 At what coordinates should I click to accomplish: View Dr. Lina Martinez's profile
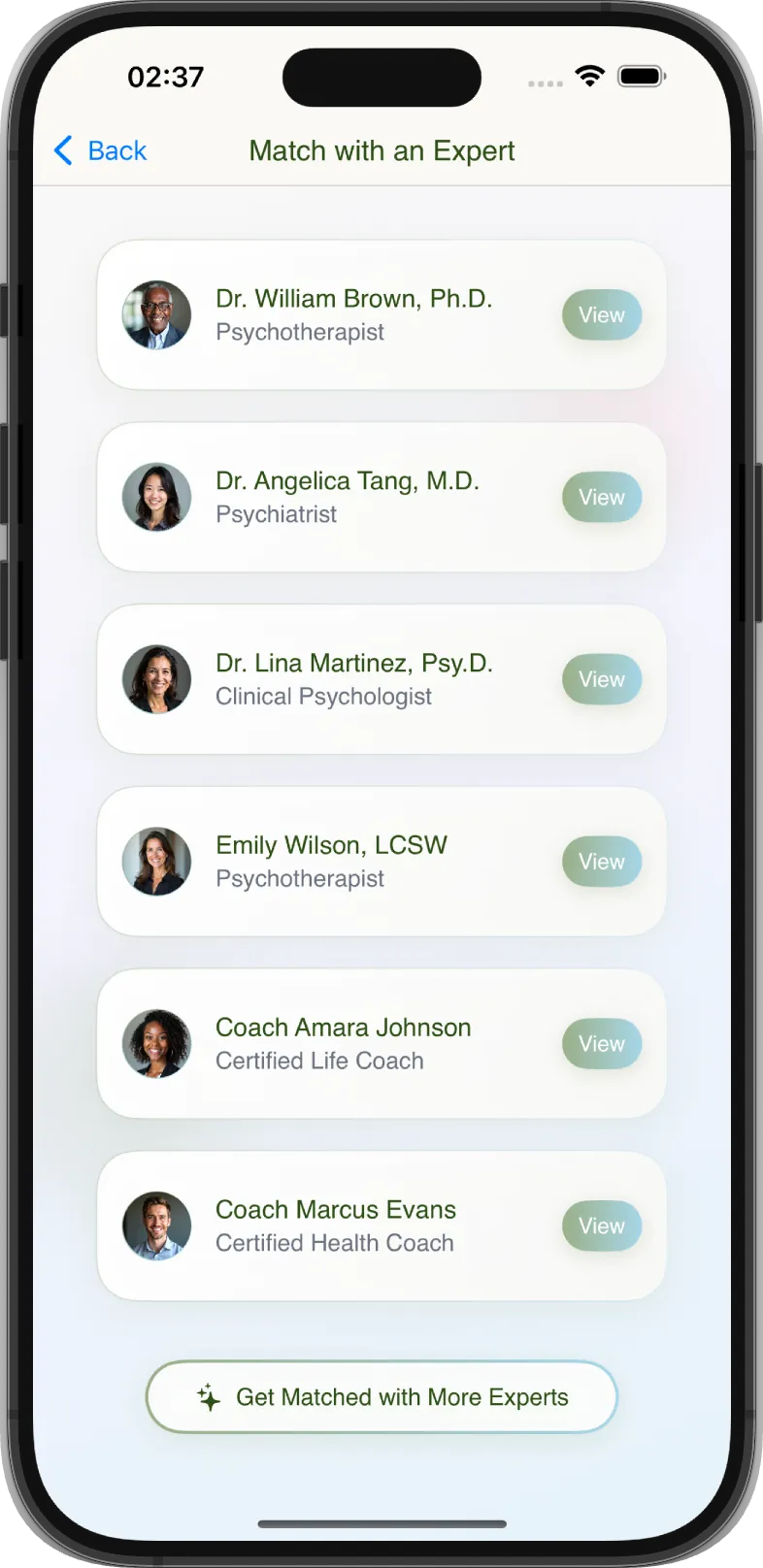(x=602, y=679)
